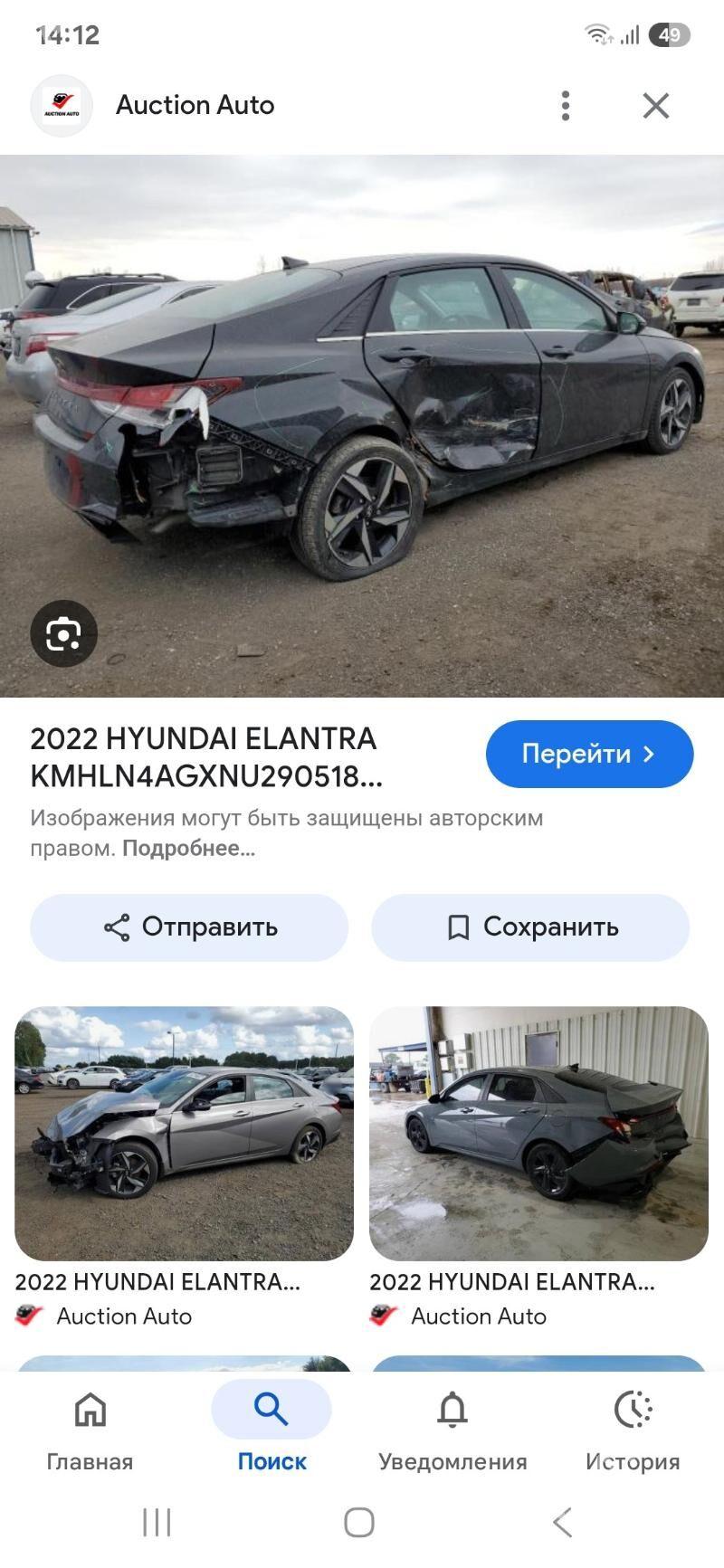Screen dimensions: 724x1568
Task: Open the Главная home icon
Action: click(89, 1409)
